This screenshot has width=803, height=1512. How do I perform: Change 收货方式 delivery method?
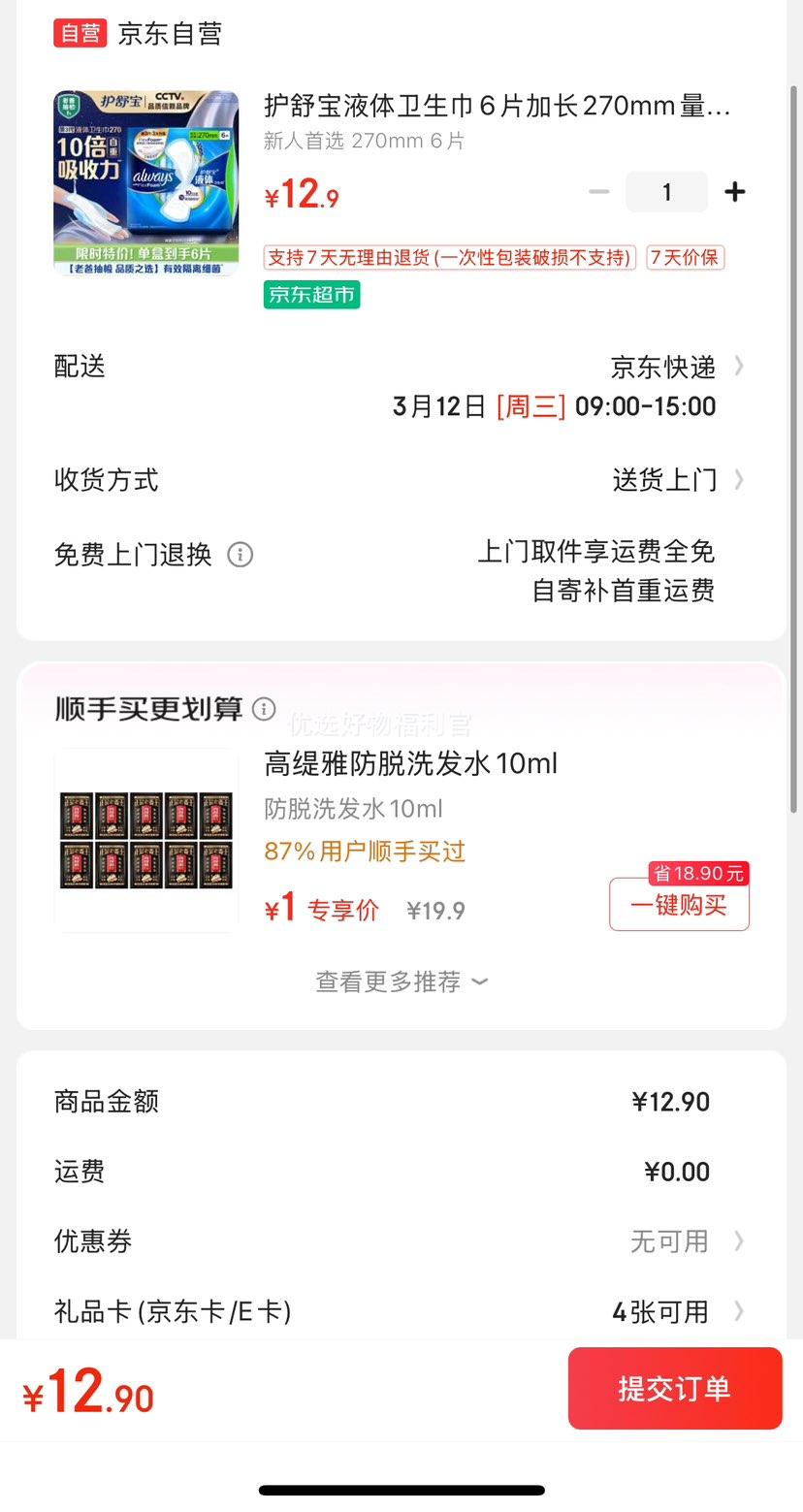(x=401, y=480)
